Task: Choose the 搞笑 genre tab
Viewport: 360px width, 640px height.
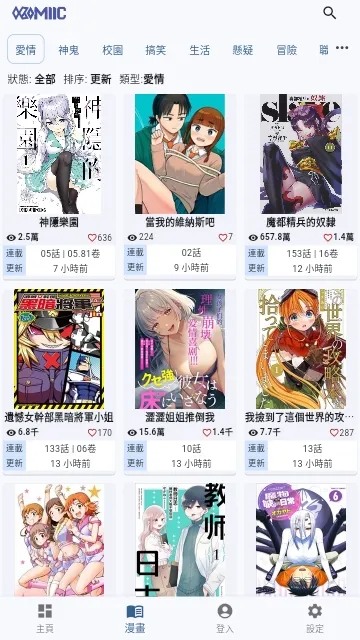Action: point(156,50)
